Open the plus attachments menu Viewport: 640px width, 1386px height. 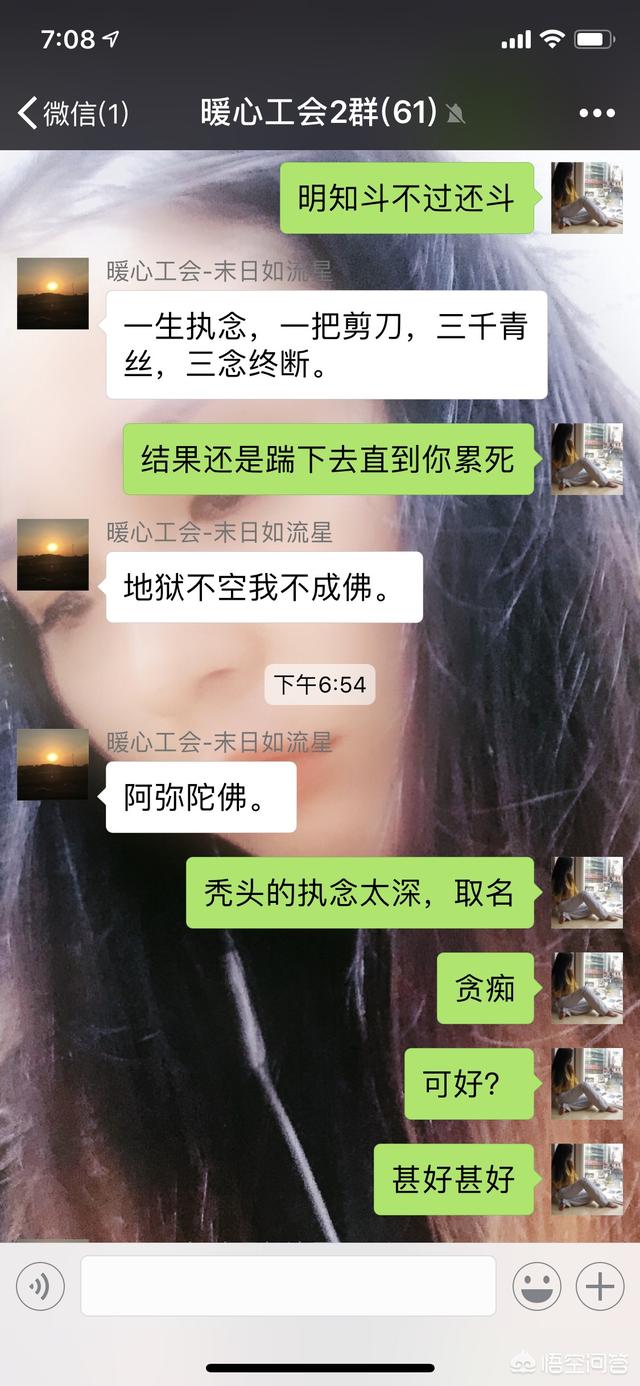tap(600, 1285)
